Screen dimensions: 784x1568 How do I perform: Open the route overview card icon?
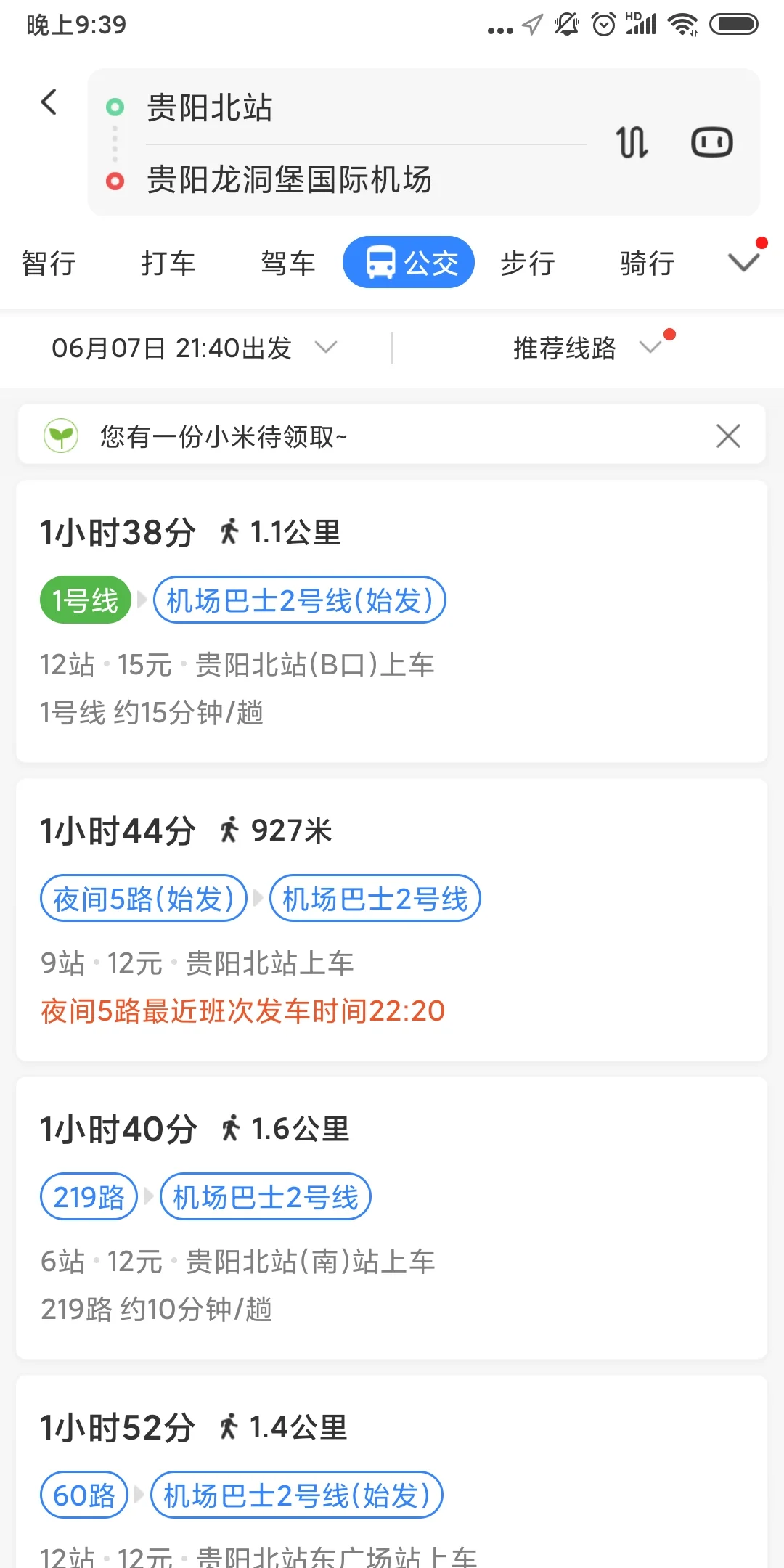[710, 143]
